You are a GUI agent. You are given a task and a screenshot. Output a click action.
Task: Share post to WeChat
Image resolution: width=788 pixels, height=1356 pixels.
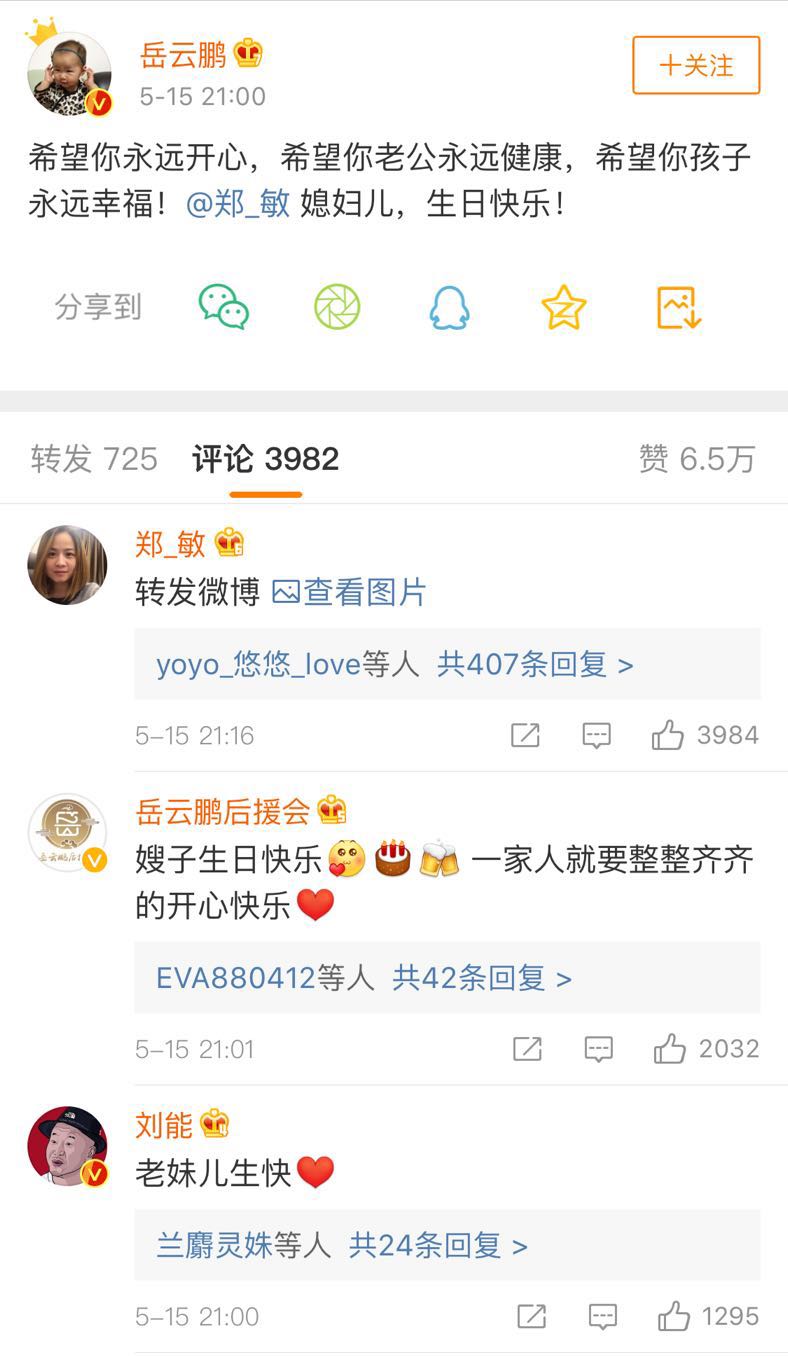[x=223, y=307]
